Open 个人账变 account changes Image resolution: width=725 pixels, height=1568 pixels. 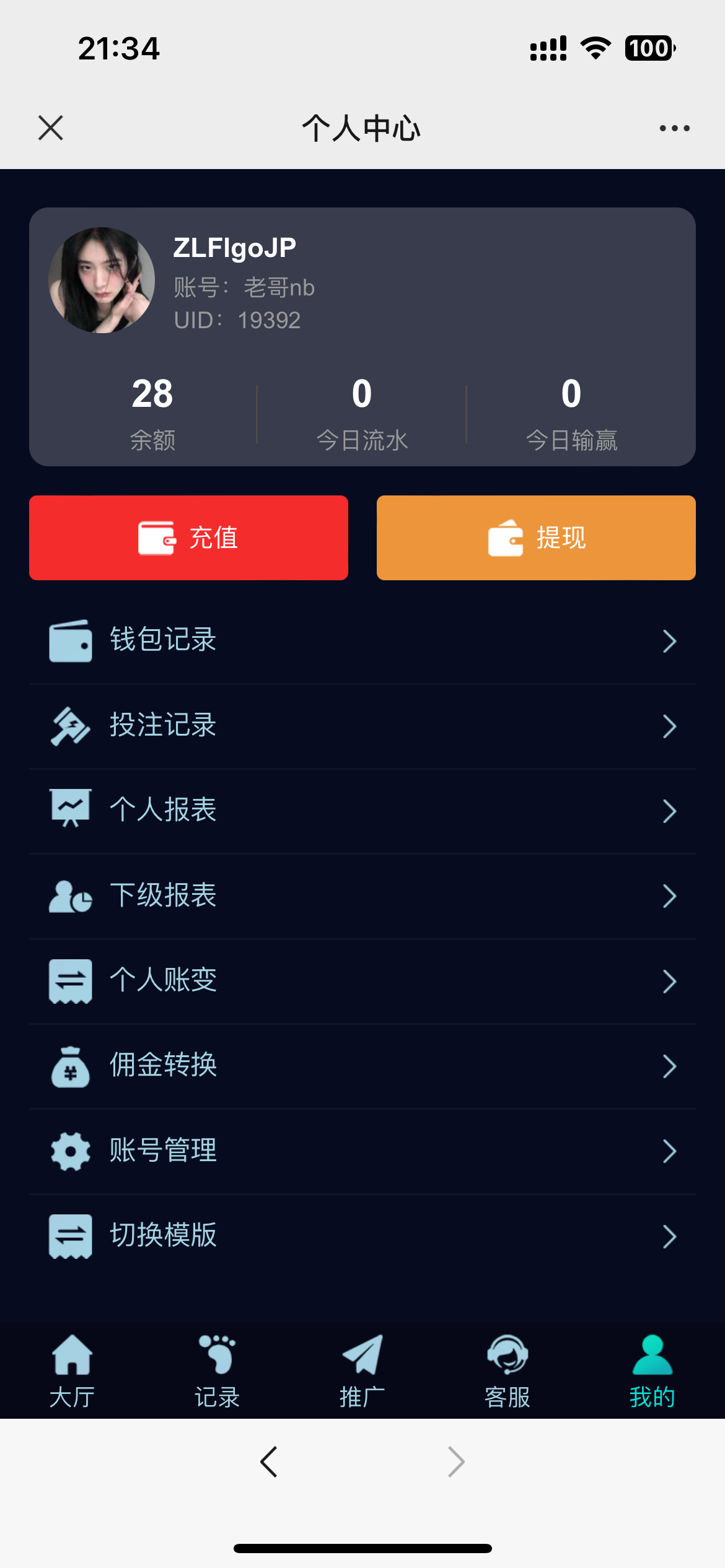coord(362,981)
